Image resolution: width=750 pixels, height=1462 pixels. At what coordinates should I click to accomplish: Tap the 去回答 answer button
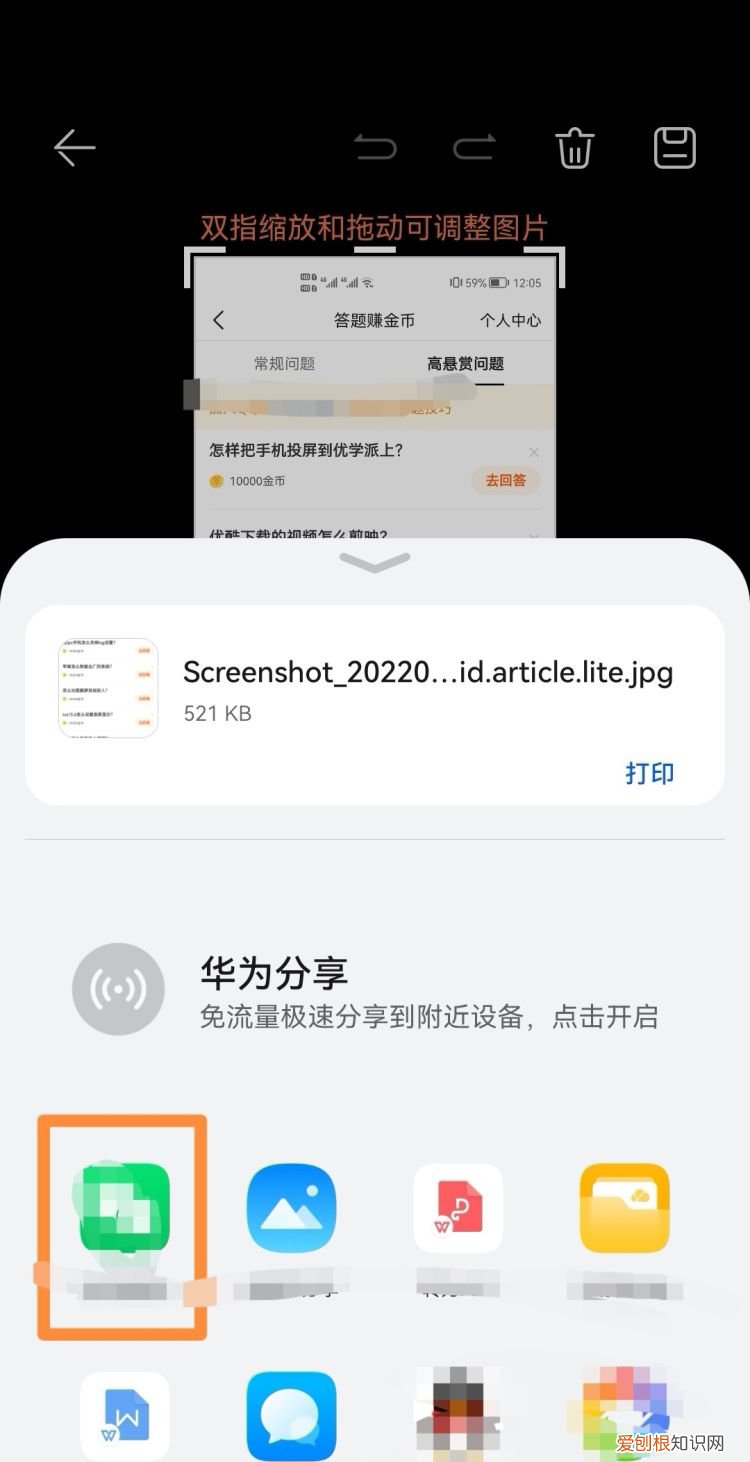[505, 480]
